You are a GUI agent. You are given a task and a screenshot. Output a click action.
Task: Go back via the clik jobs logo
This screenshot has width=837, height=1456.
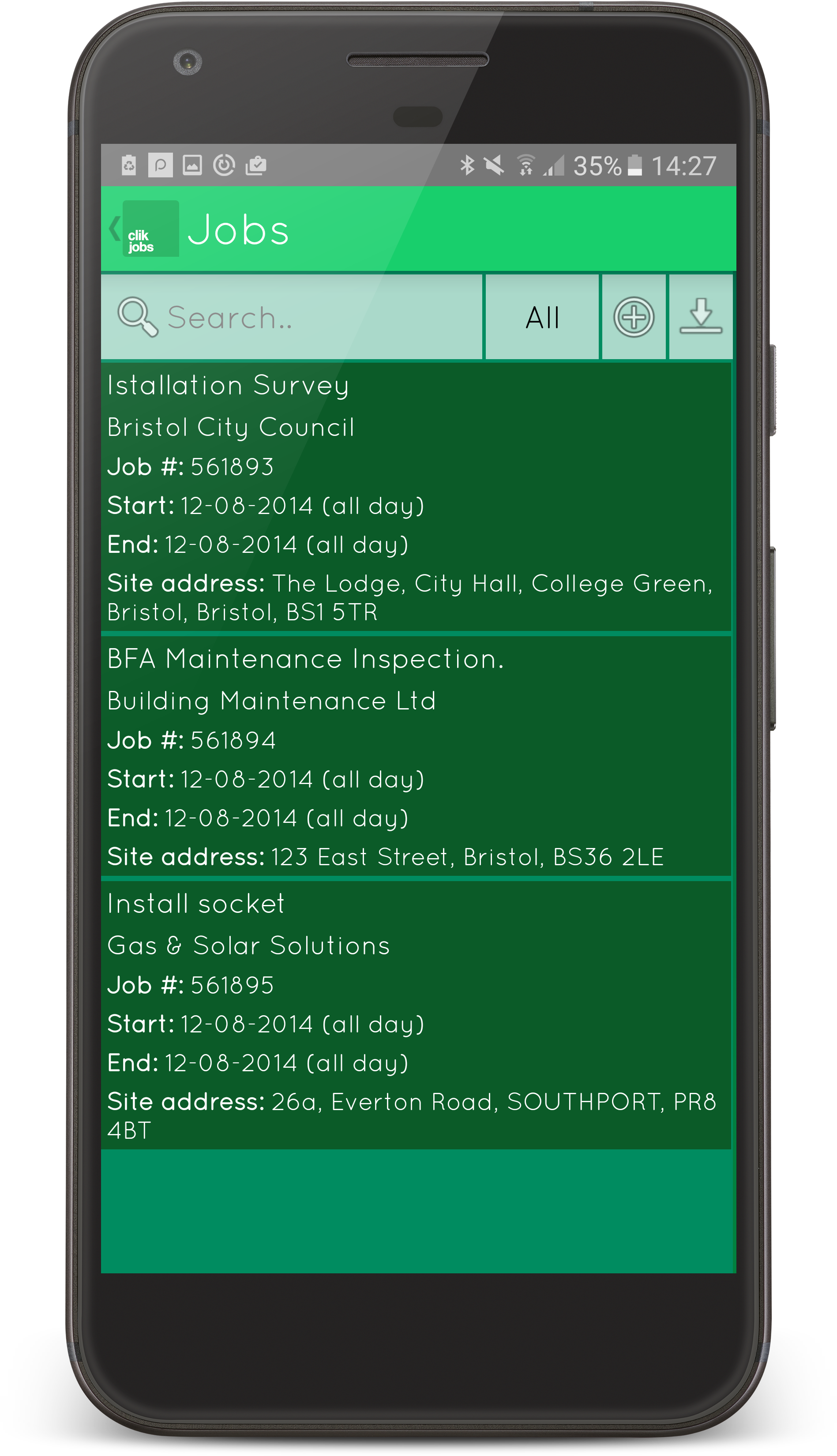[145, 229]
